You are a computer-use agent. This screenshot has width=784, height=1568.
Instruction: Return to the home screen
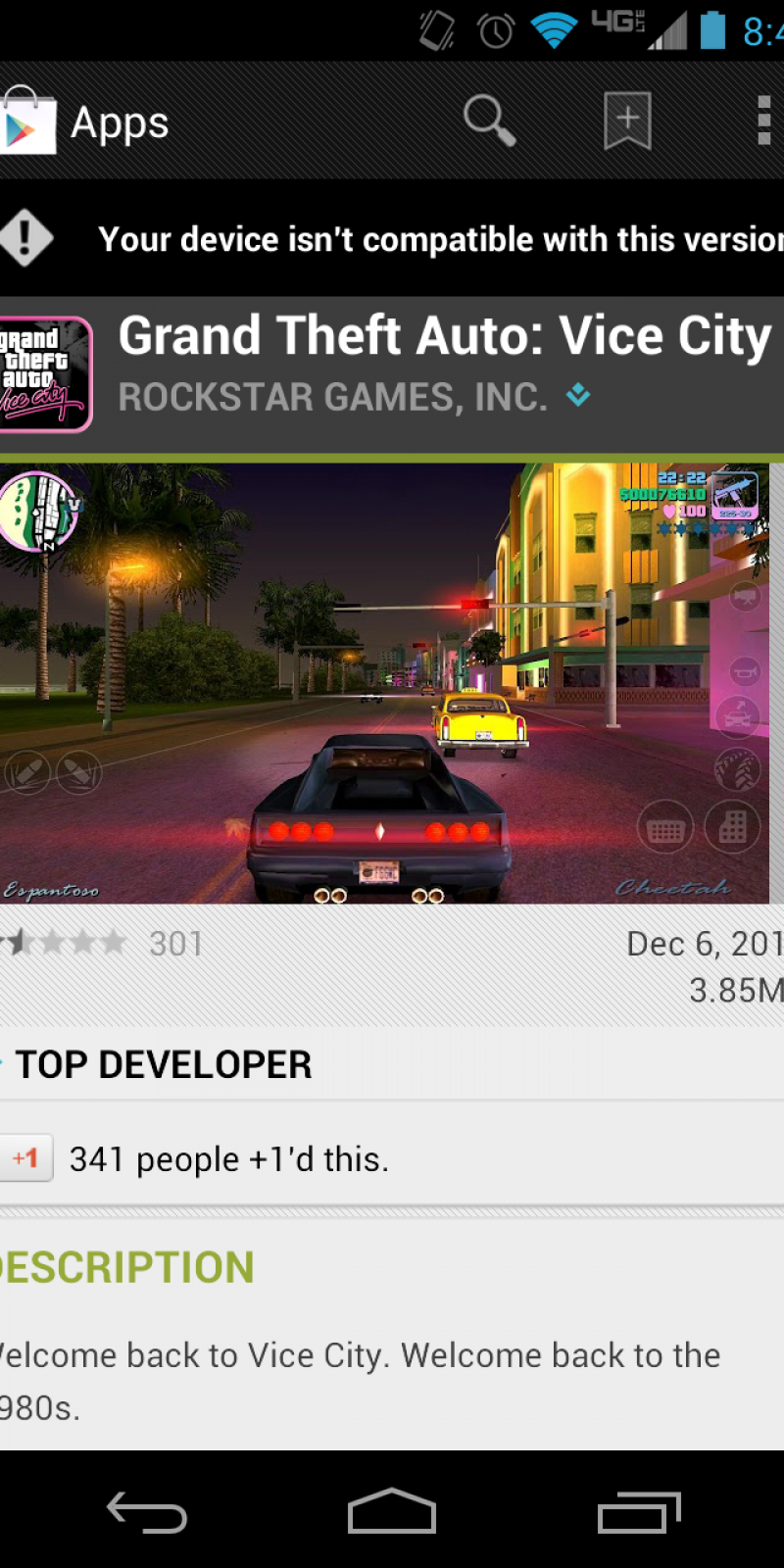click(x=392, y=1511)
